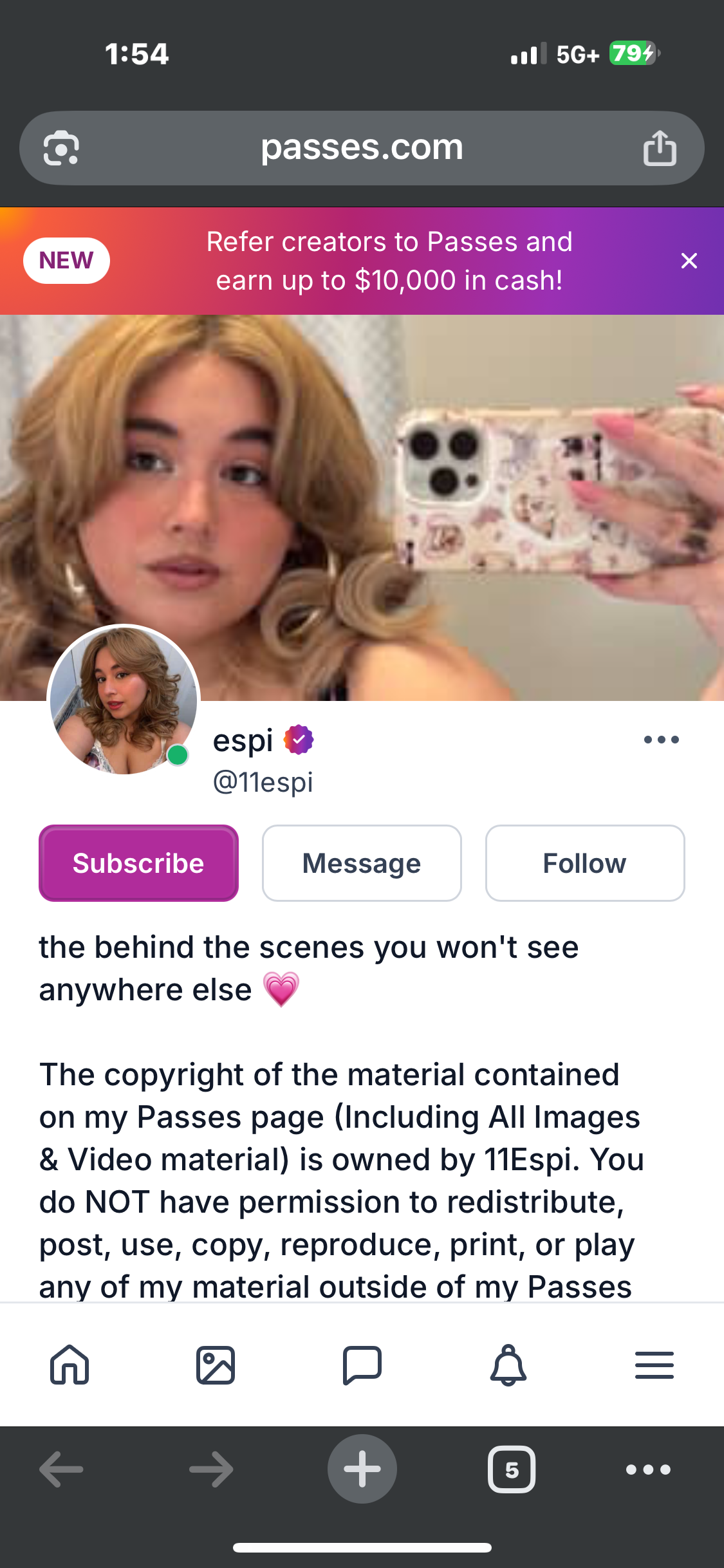Open the Refer creators to Passes banner
This screenshot has height=1568, width=724.
click(389, 261)
